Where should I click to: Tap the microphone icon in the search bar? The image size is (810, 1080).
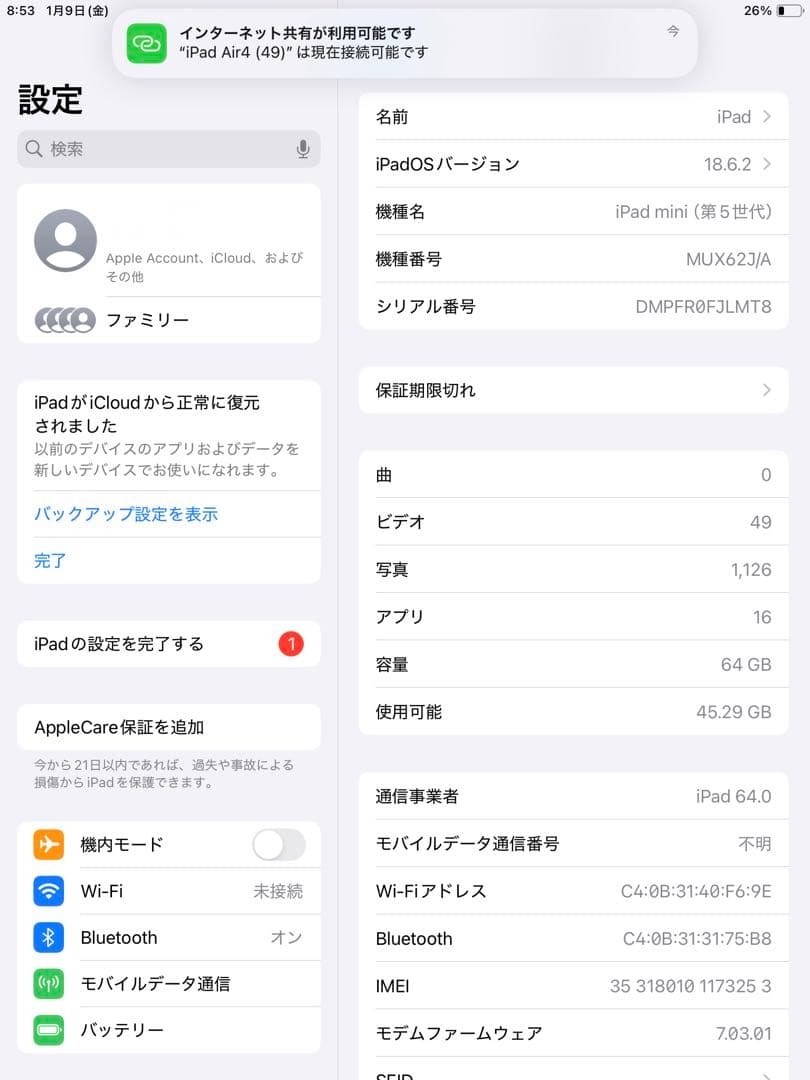[303, 148]
